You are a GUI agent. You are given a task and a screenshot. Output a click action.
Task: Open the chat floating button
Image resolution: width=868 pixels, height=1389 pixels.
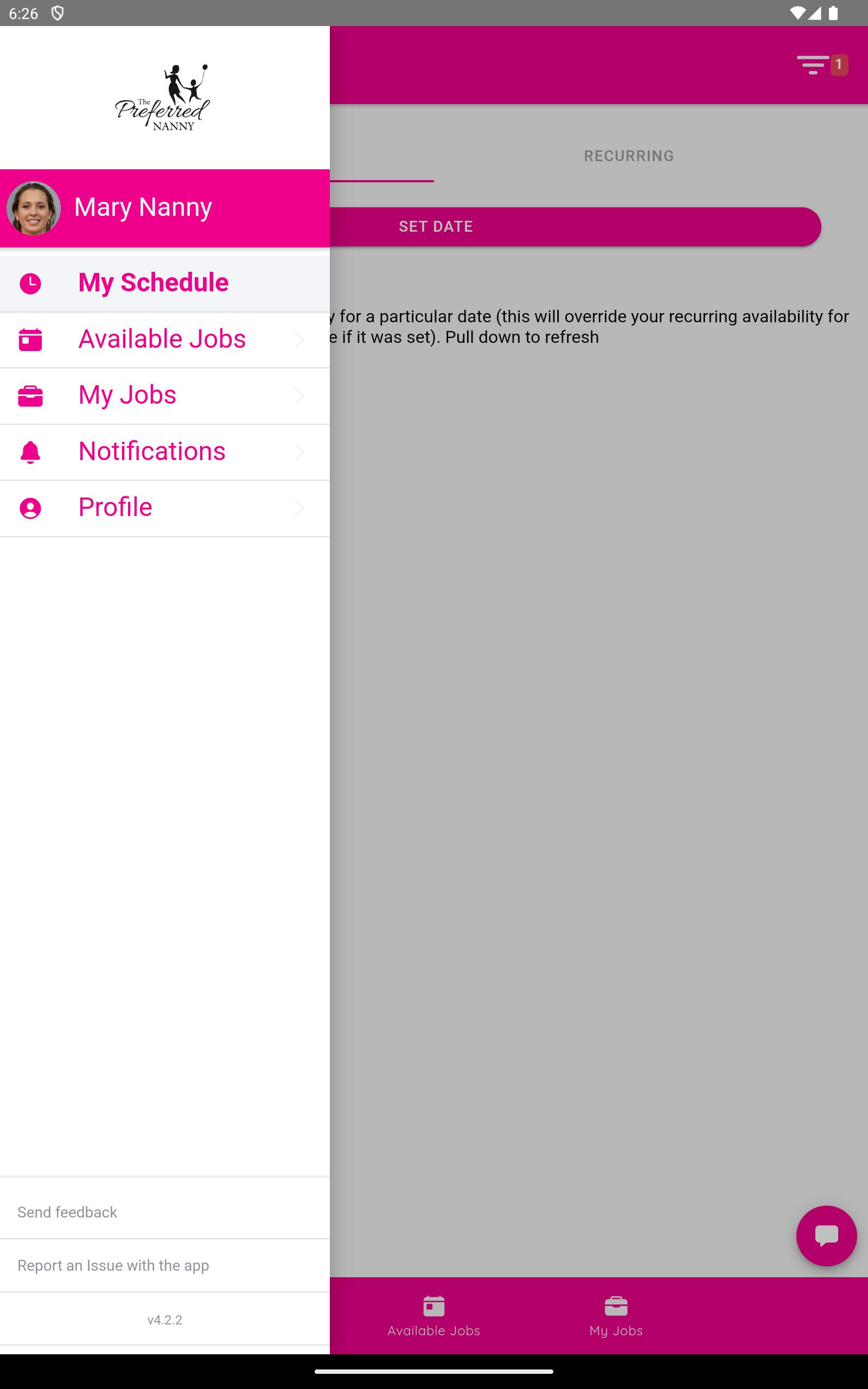(826, 1236)
